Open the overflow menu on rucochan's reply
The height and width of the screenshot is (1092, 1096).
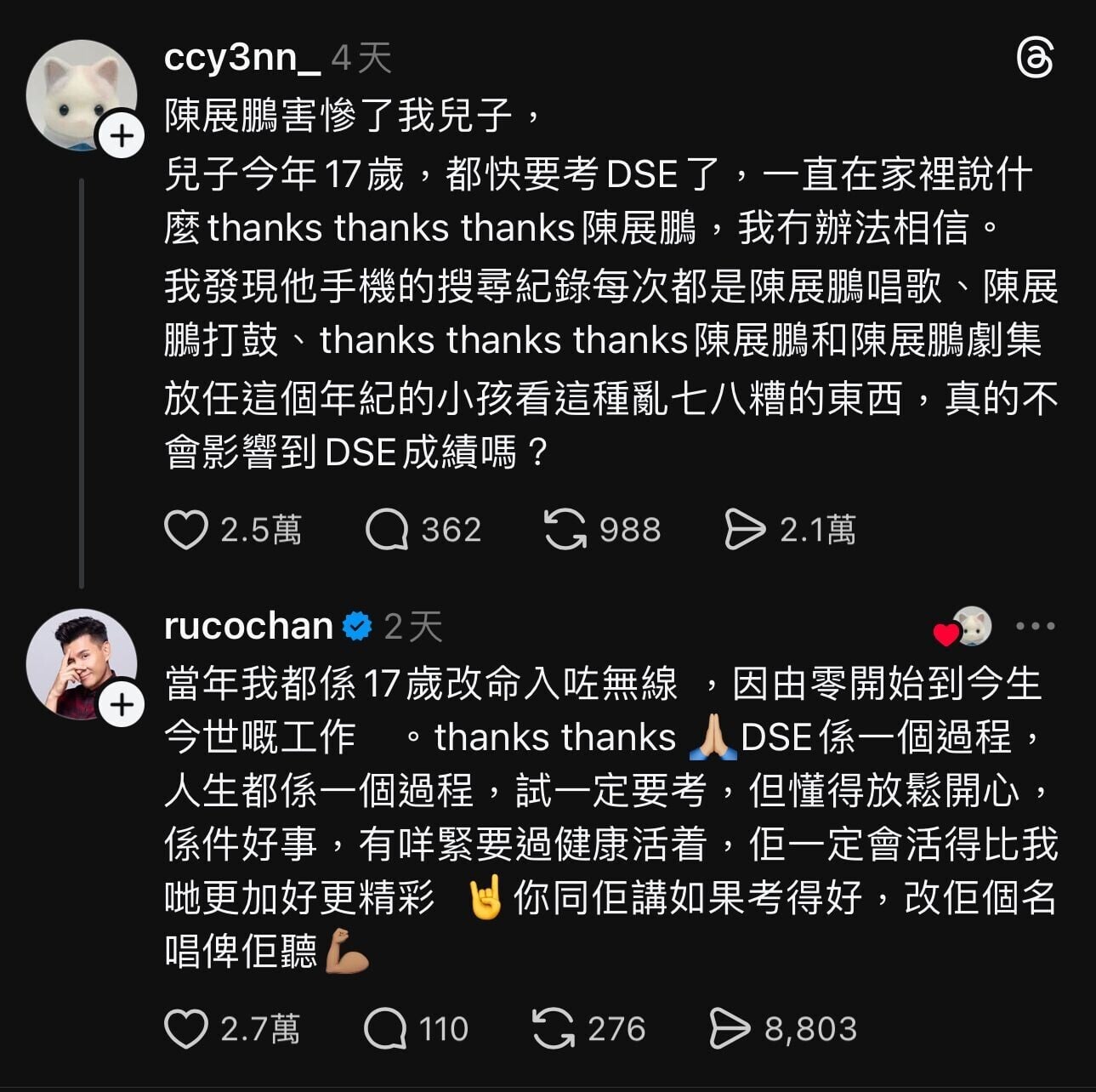click(x=1035, y=627)
